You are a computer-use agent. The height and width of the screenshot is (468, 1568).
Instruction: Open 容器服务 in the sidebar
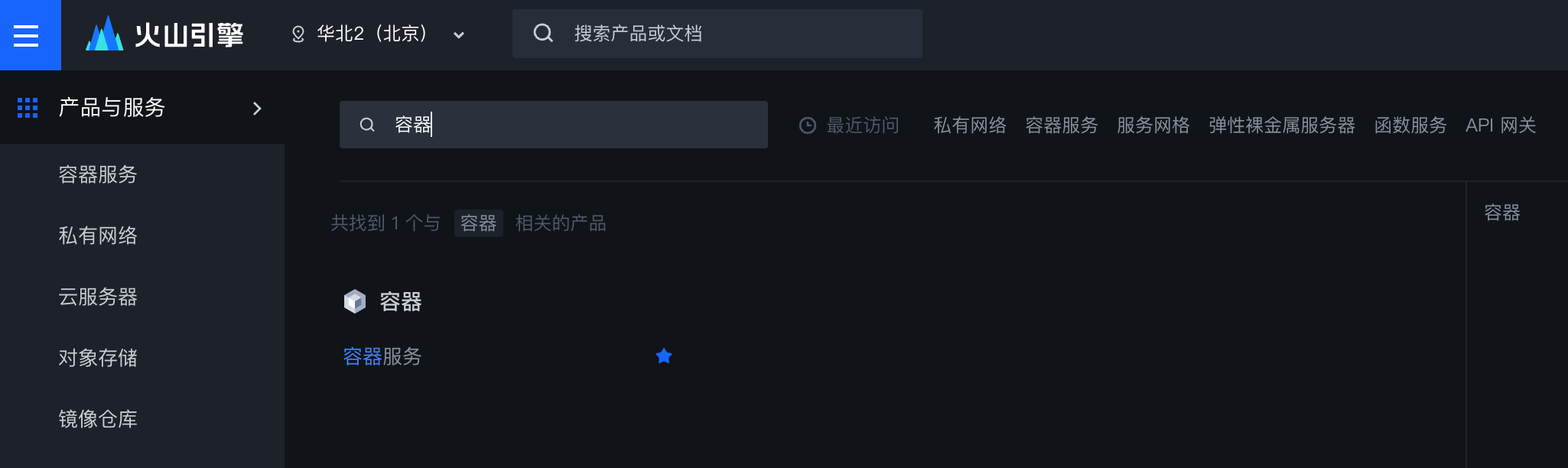(98, 175)
